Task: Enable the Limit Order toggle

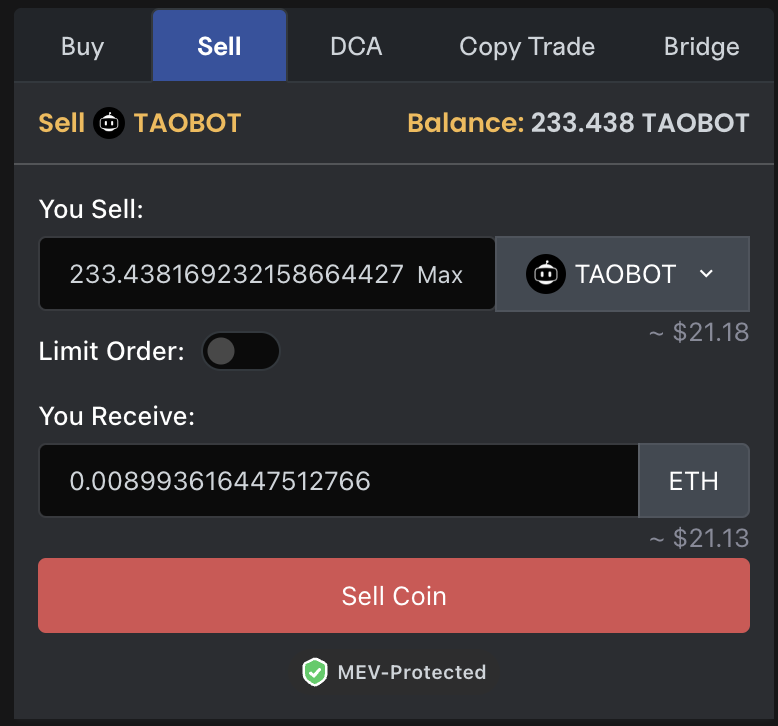Action: pyautogui.click(x=240, y=351)
